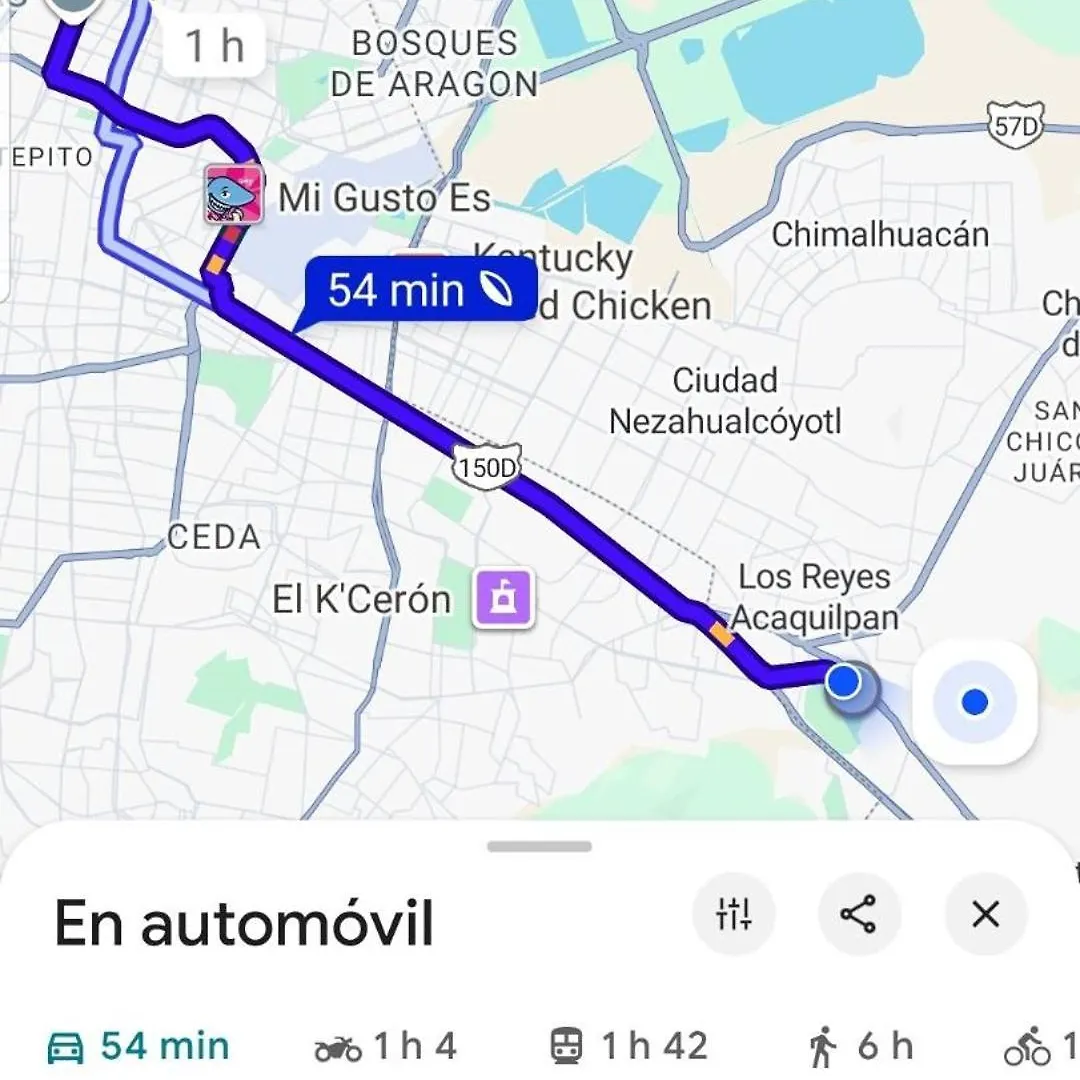Screen dimensions: 1080x1080
Task: Switch to walking mode, 6 h
Action: 860,1046
